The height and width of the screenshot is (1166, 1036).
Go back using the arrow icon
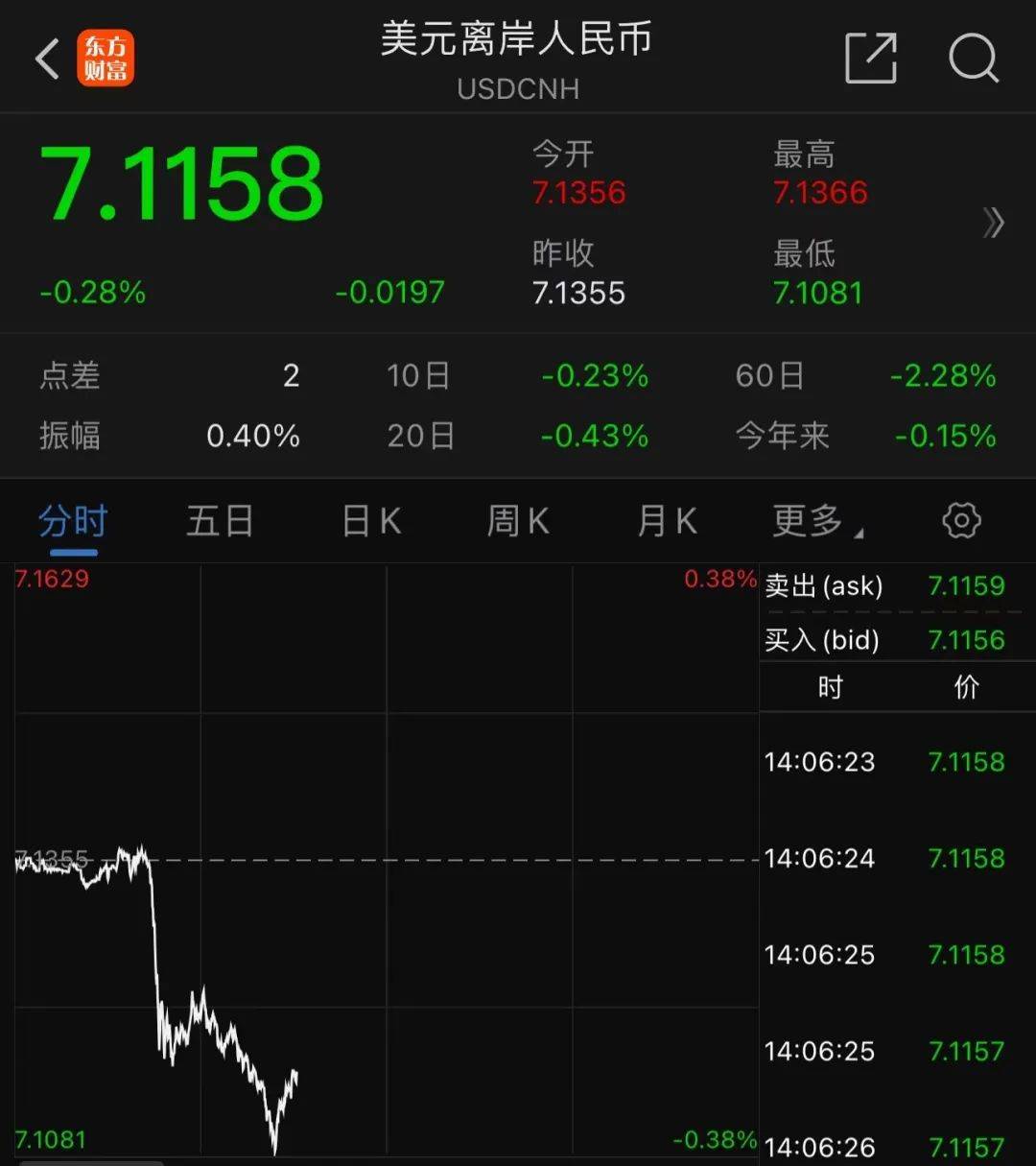tap(48, 59)
